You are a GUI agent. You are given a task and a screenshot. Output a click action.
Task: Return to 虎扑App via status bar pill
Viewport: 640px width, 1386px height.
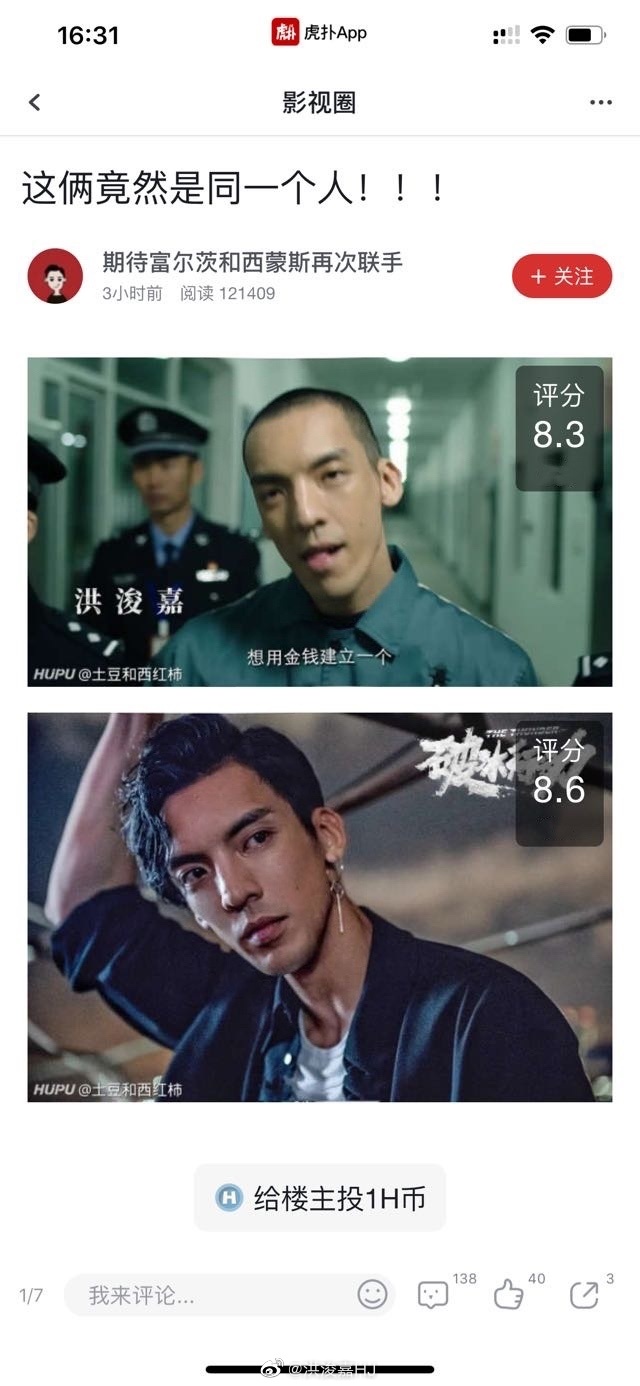point(320,33)
